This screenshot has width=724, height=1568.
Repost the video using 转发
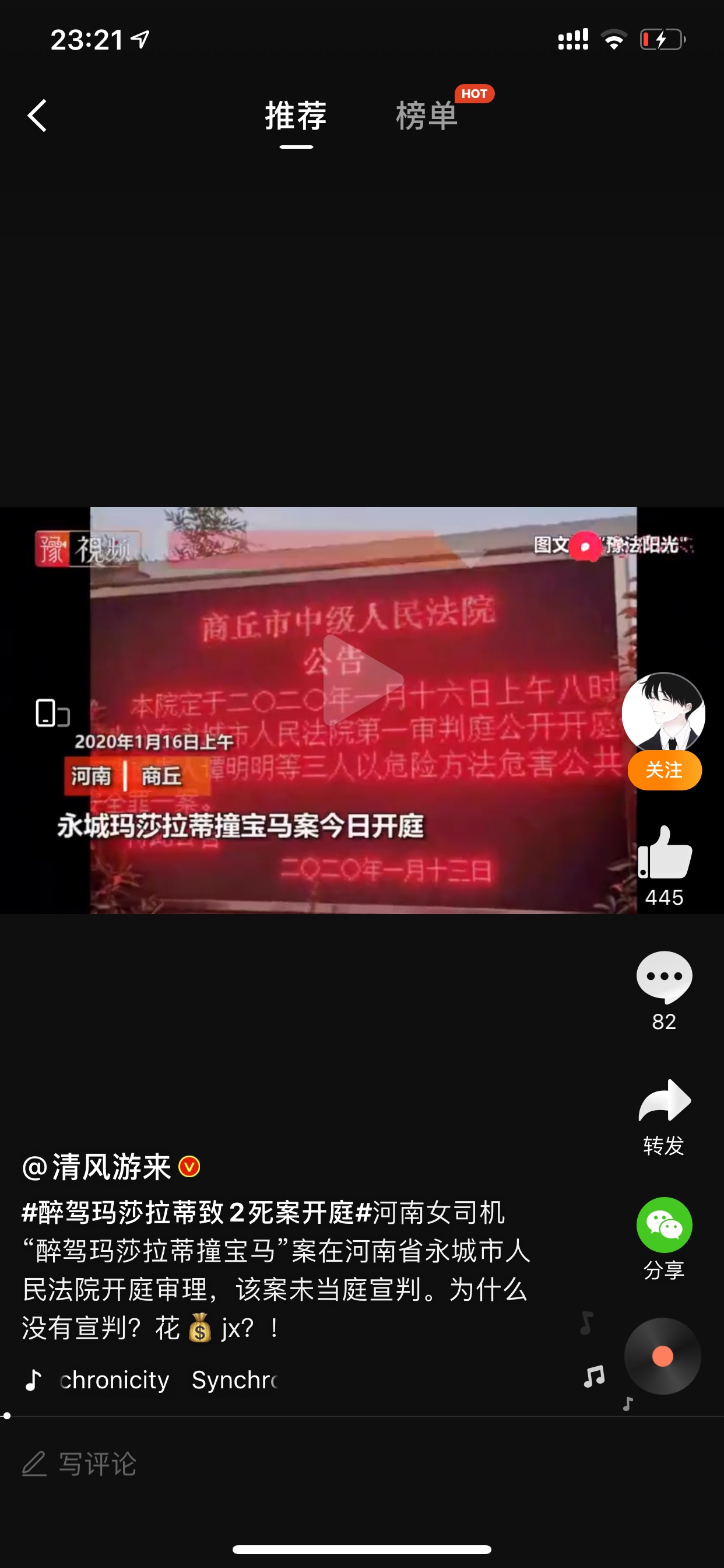tap(664, 1118)
